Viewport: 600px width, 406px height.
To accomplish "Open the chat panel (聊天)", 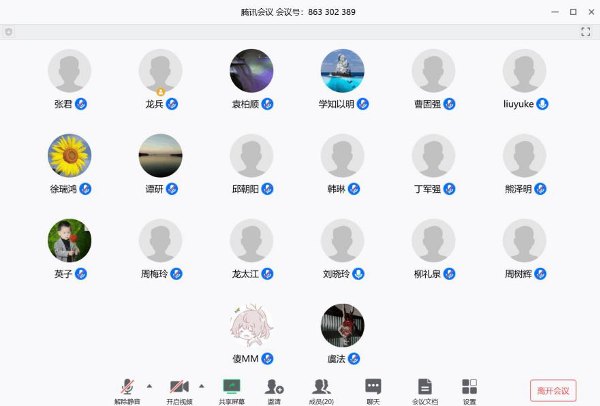I will pos(373,387).
